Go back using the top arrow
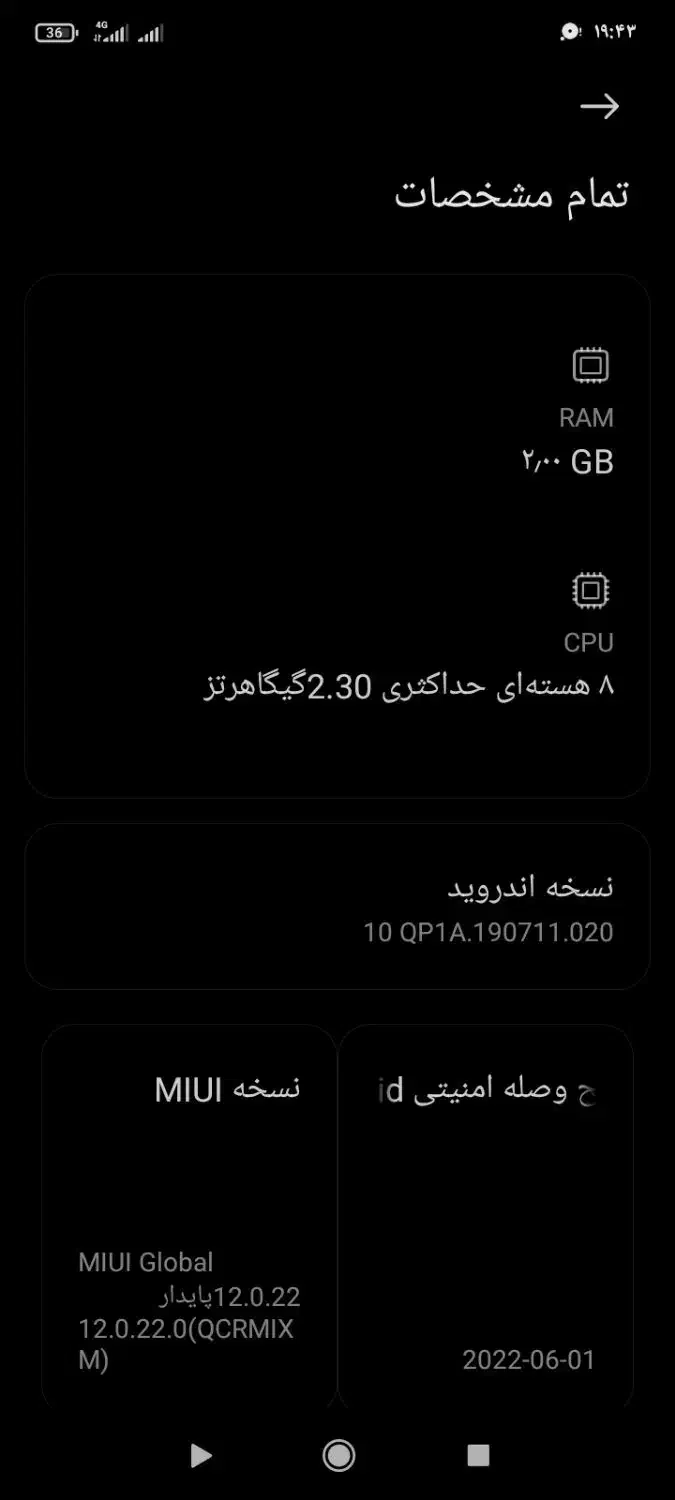The height and width of the screenshot is (1500, 675). (x=599, y=107)
